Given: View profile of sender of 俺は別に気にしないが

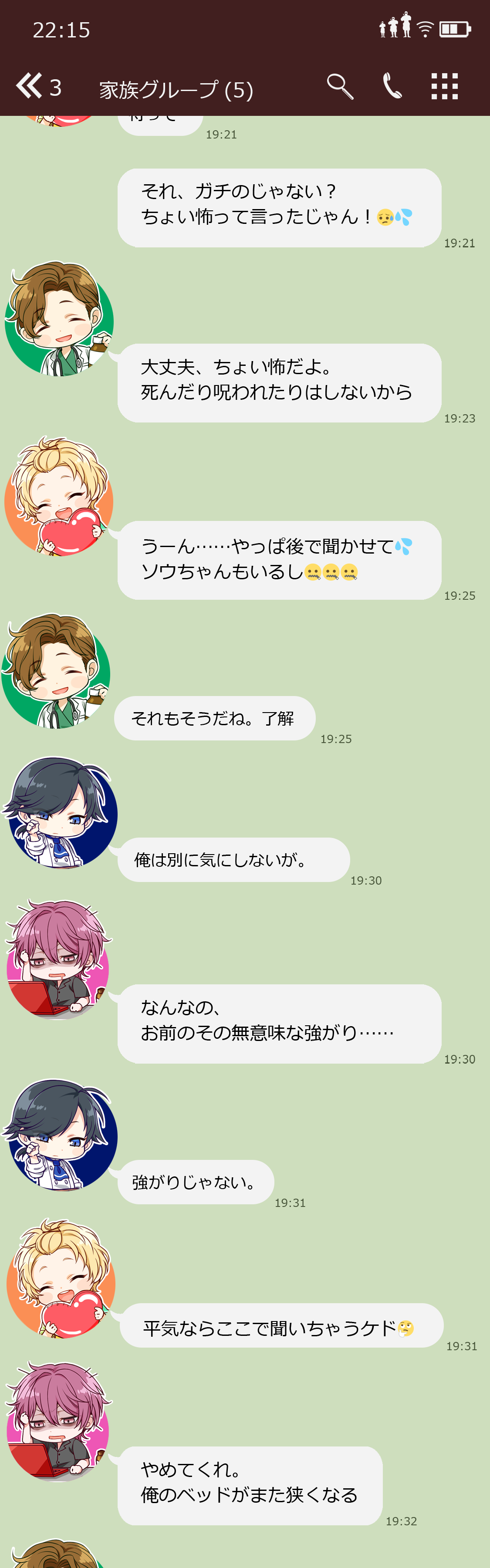Looking at the screenshot, I should click(x=60, y=813).
